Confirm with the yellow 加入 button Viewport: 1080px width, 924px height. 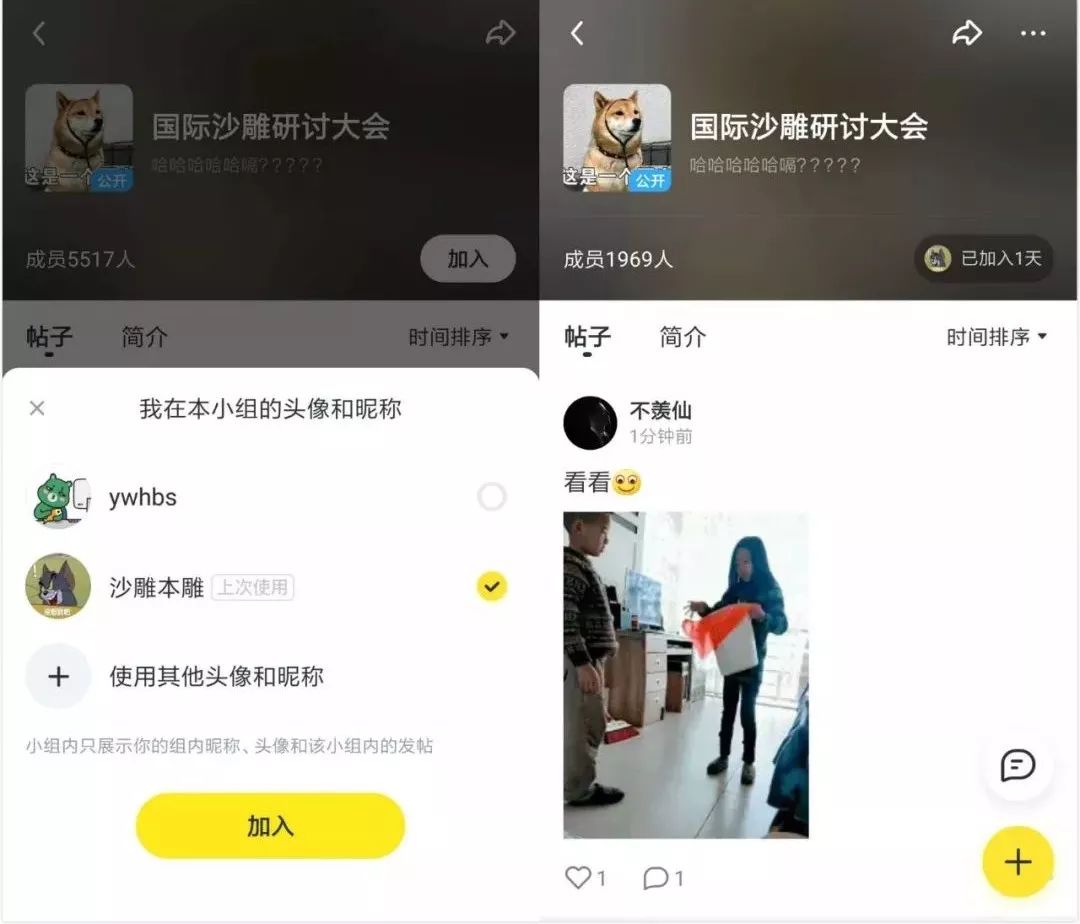[270, 826]
